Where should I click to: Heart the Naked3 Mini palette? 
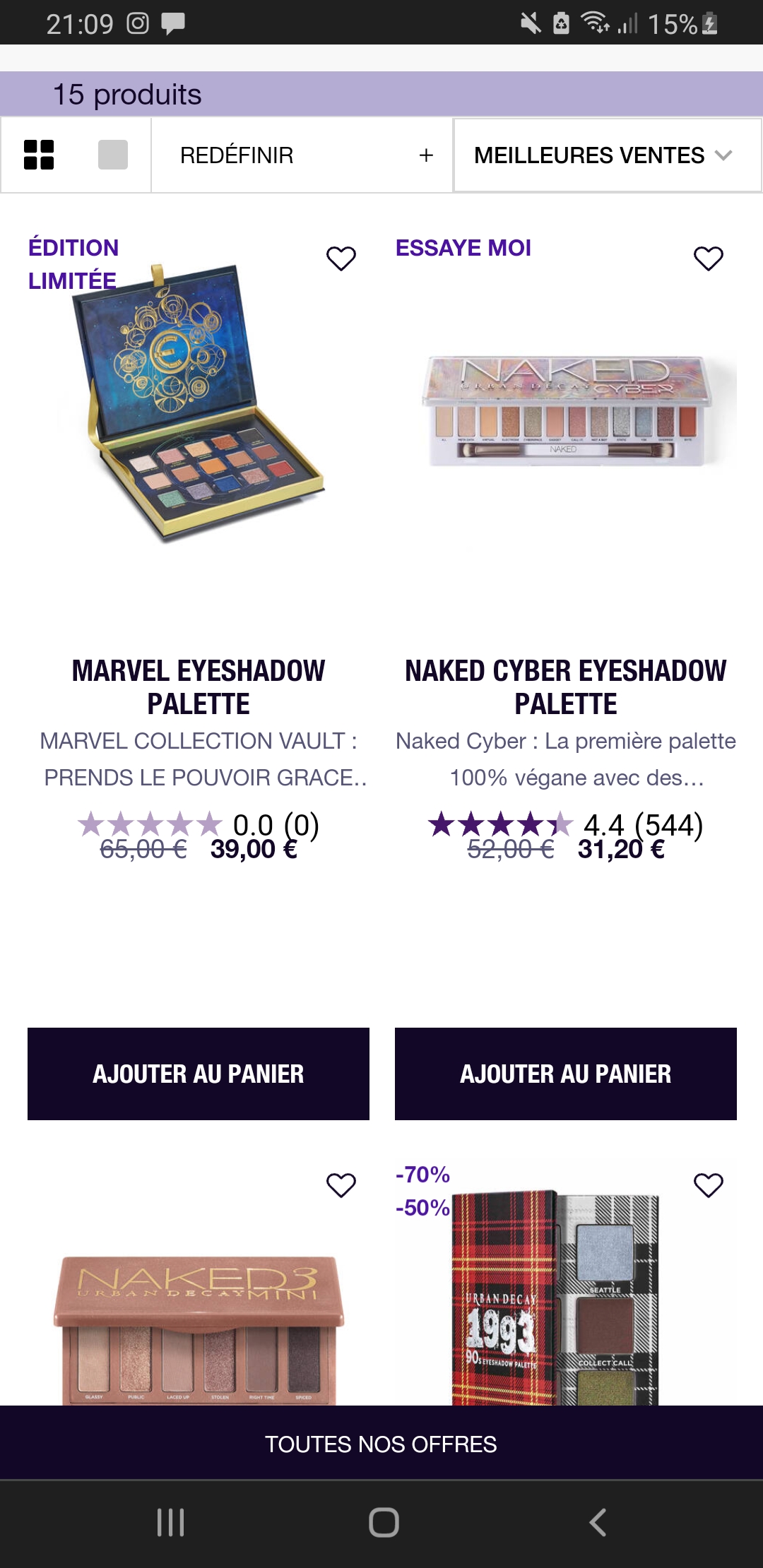tap(341, 1184)
